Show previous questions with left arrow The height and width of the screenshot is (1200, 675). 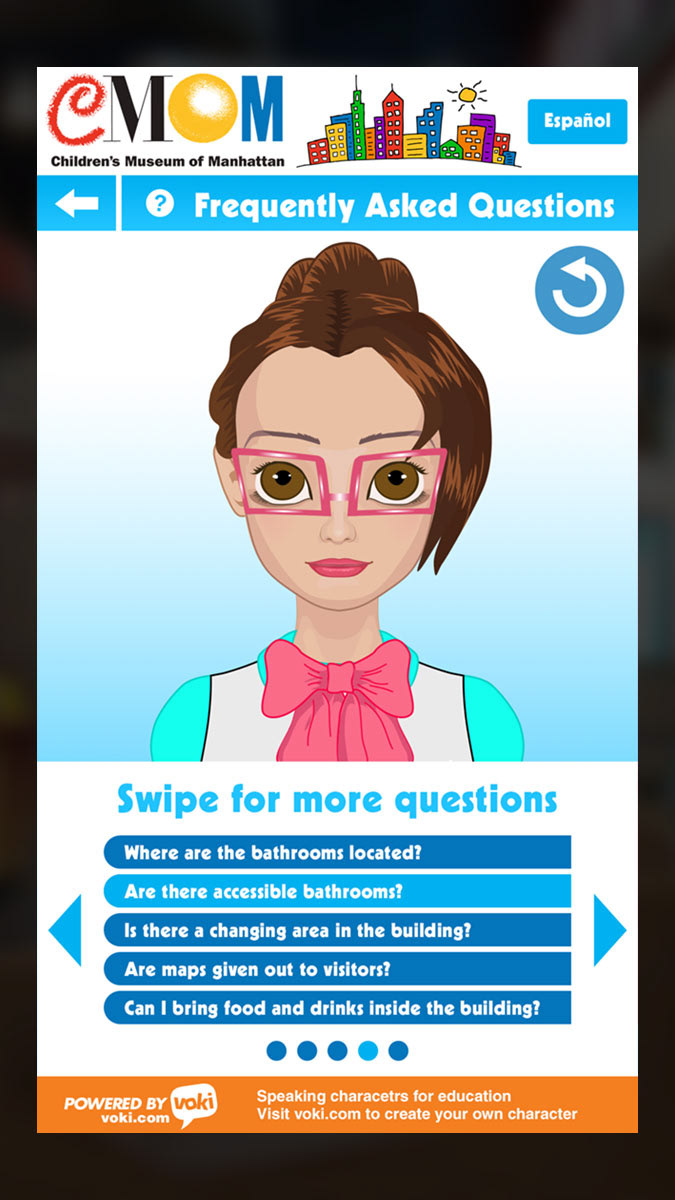tap(66, 930)
